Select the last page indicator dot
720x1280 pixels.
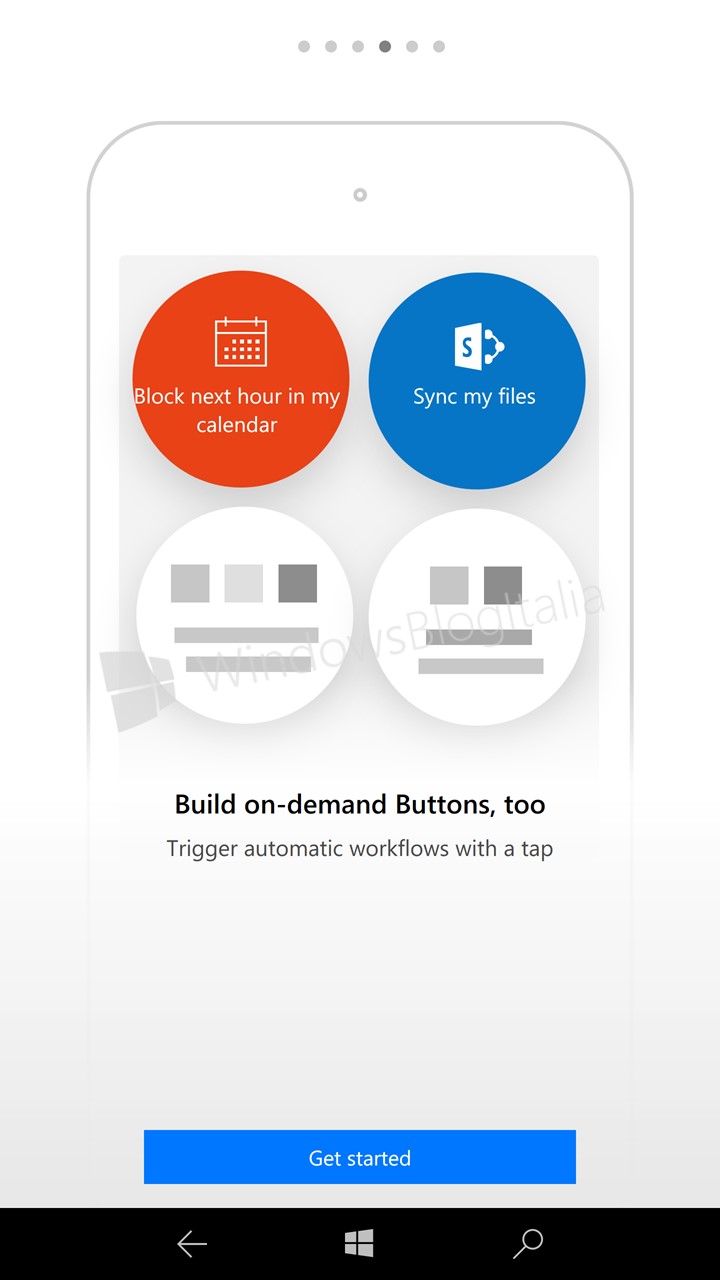[439, 46]
